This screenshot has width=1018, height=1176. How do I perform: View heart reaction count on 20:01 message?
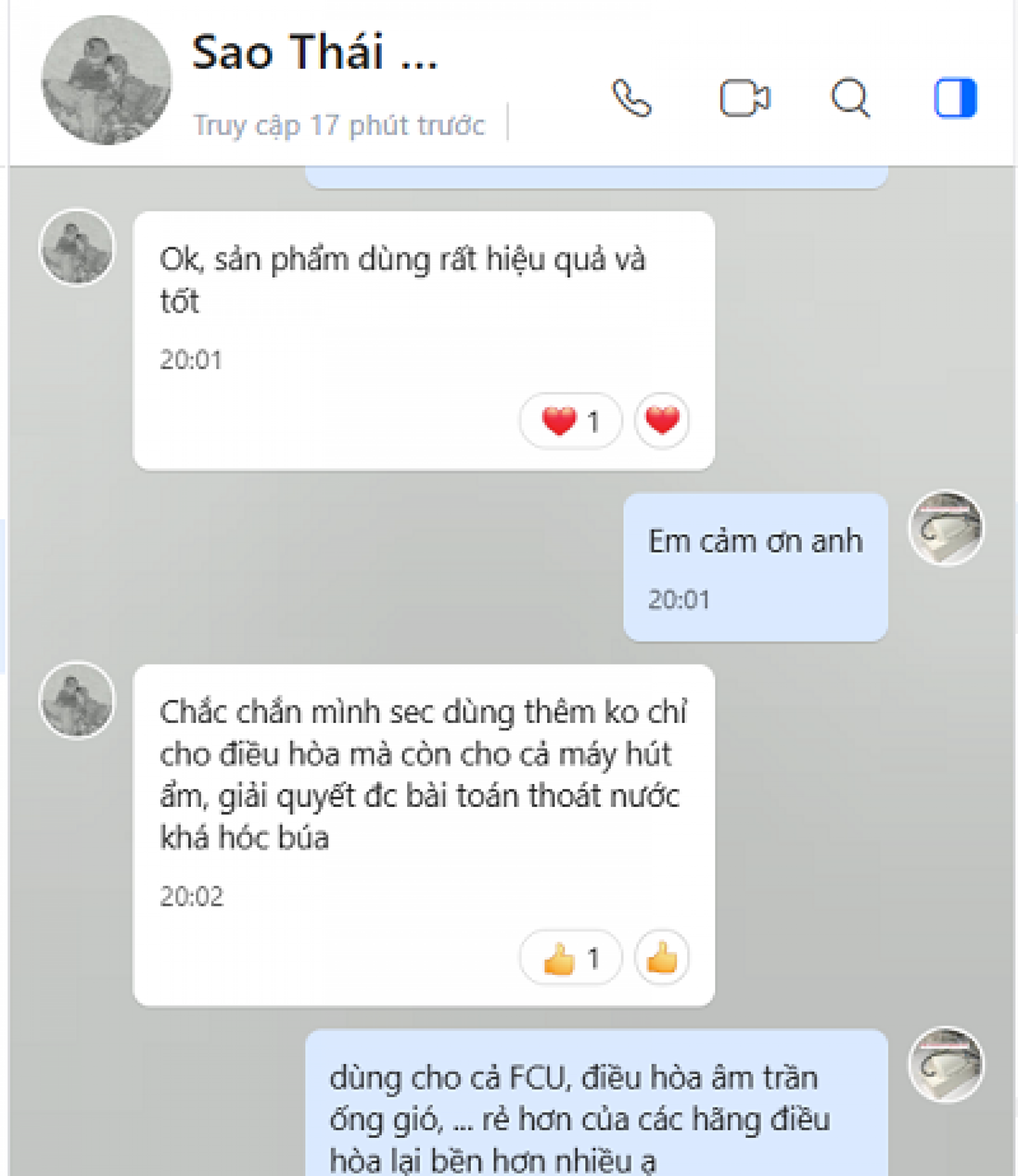(571, 421)
